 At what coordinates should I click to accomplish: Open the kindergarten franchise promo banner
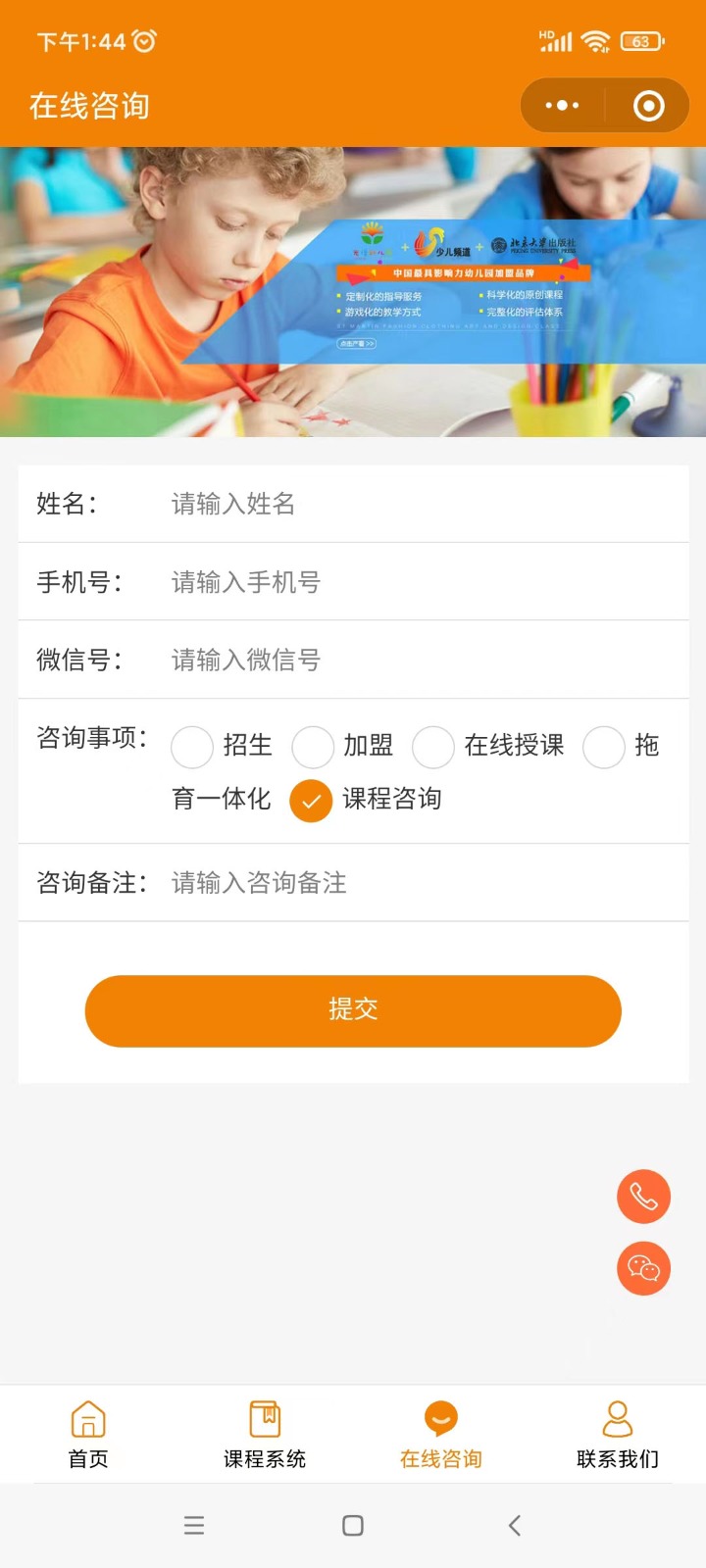(353, 292)
